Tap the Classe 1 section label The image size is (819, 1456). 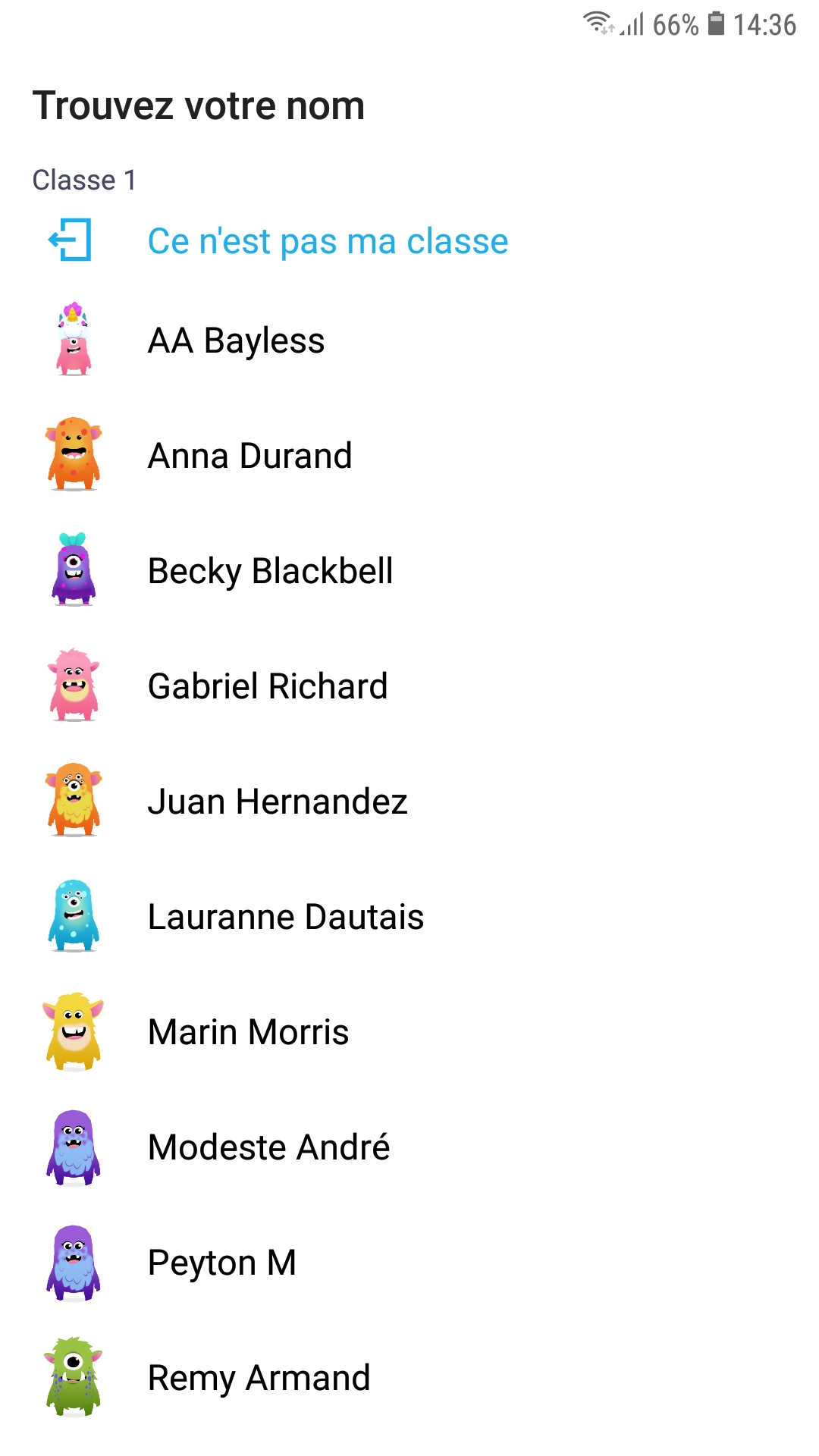click(83, 180)
